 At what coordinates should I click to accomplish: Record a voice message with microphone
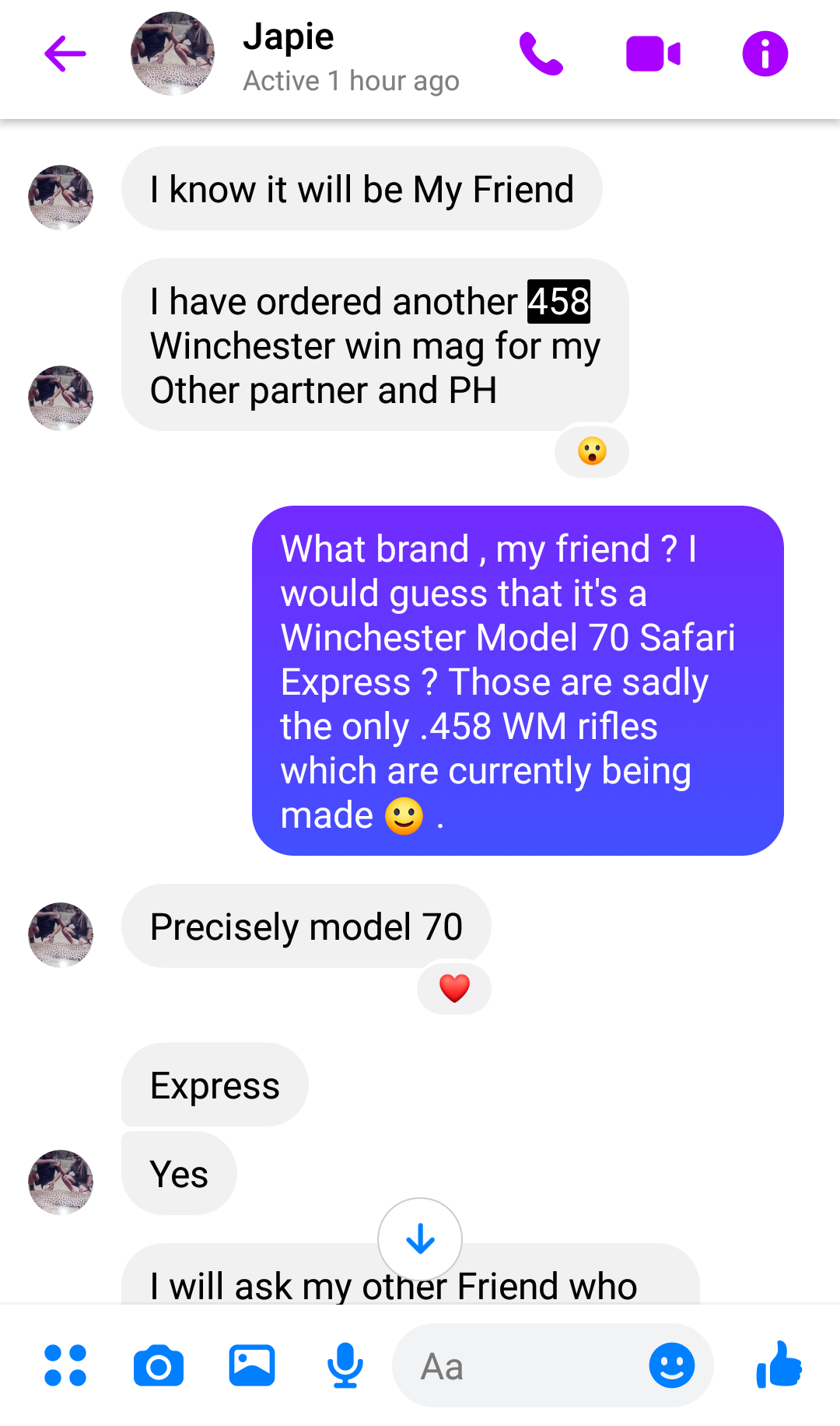tap(345, 1365)
